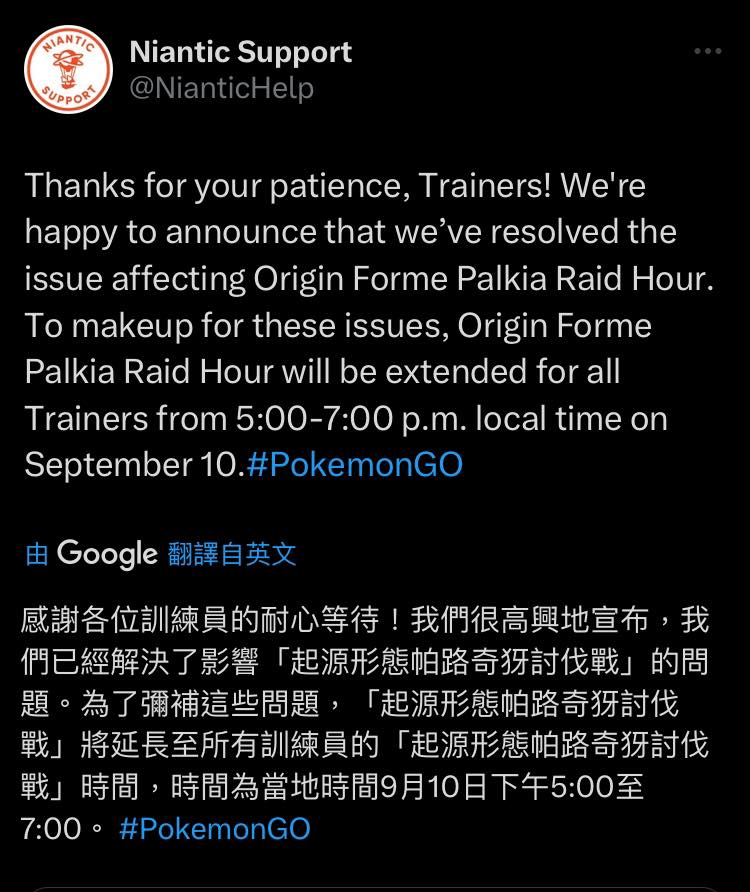Open Niantic Support's profile picture

tap(69, 70)
